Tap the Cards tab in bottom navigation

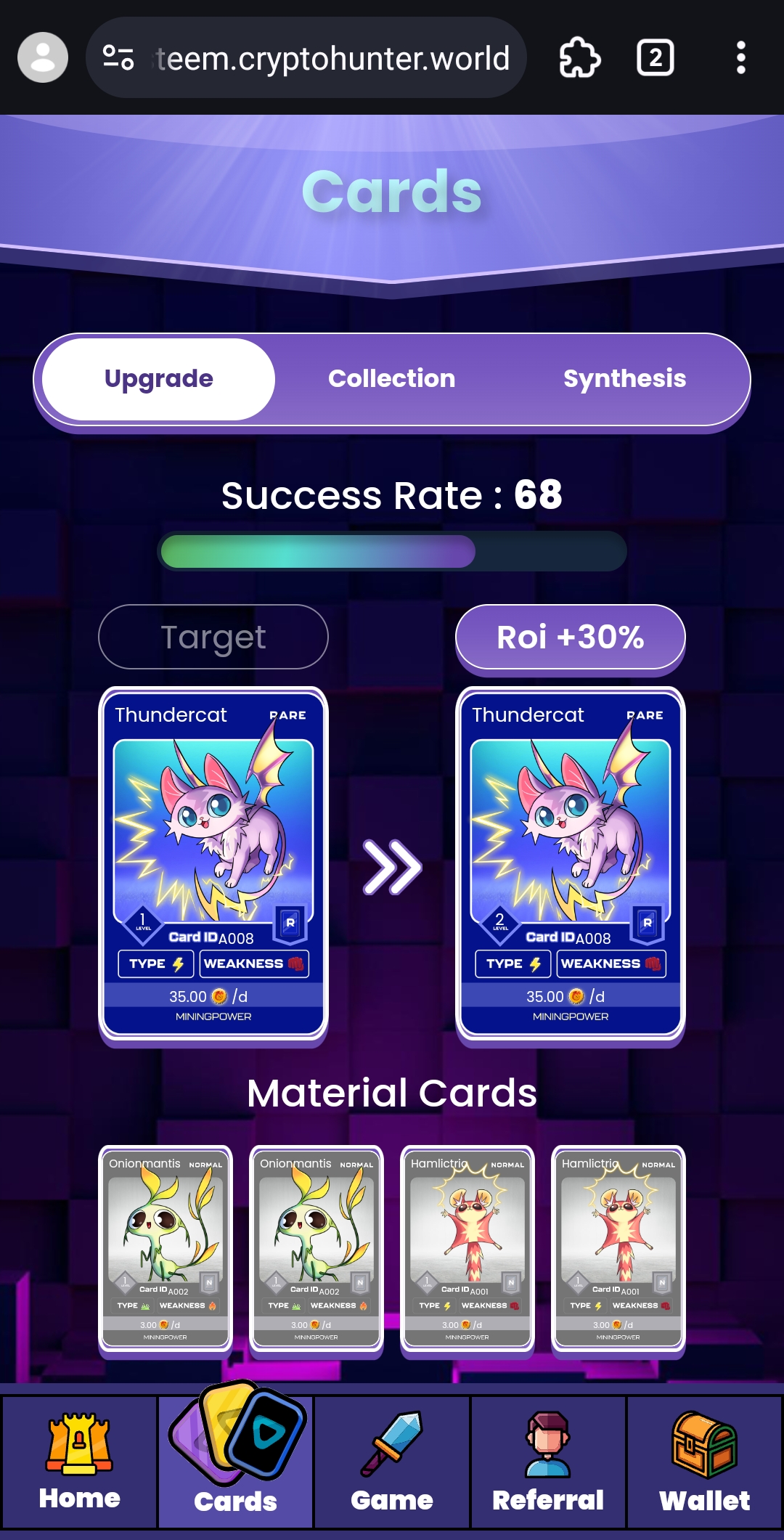click(236, 1462)
